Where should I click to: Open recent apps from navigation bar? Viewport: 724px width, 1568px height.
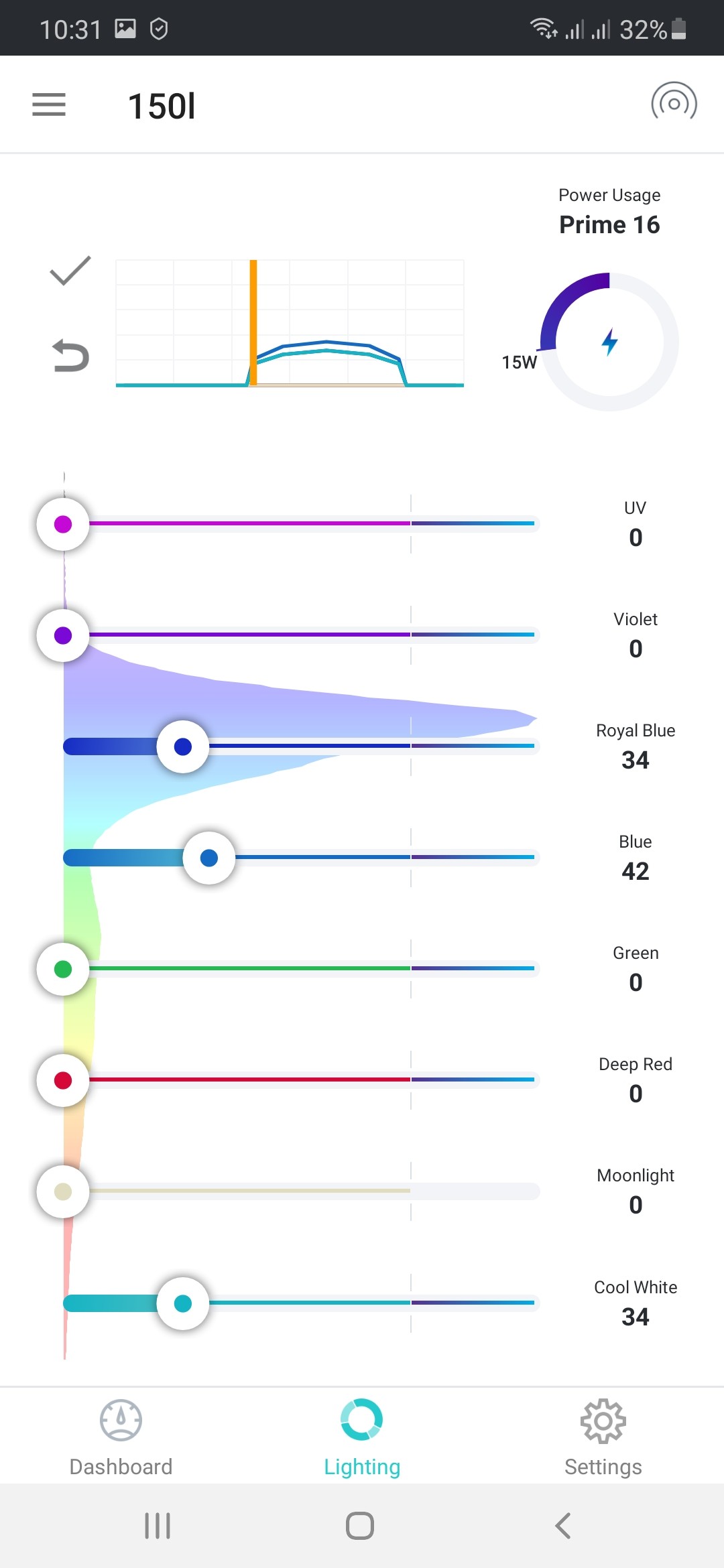point(158,1526)
